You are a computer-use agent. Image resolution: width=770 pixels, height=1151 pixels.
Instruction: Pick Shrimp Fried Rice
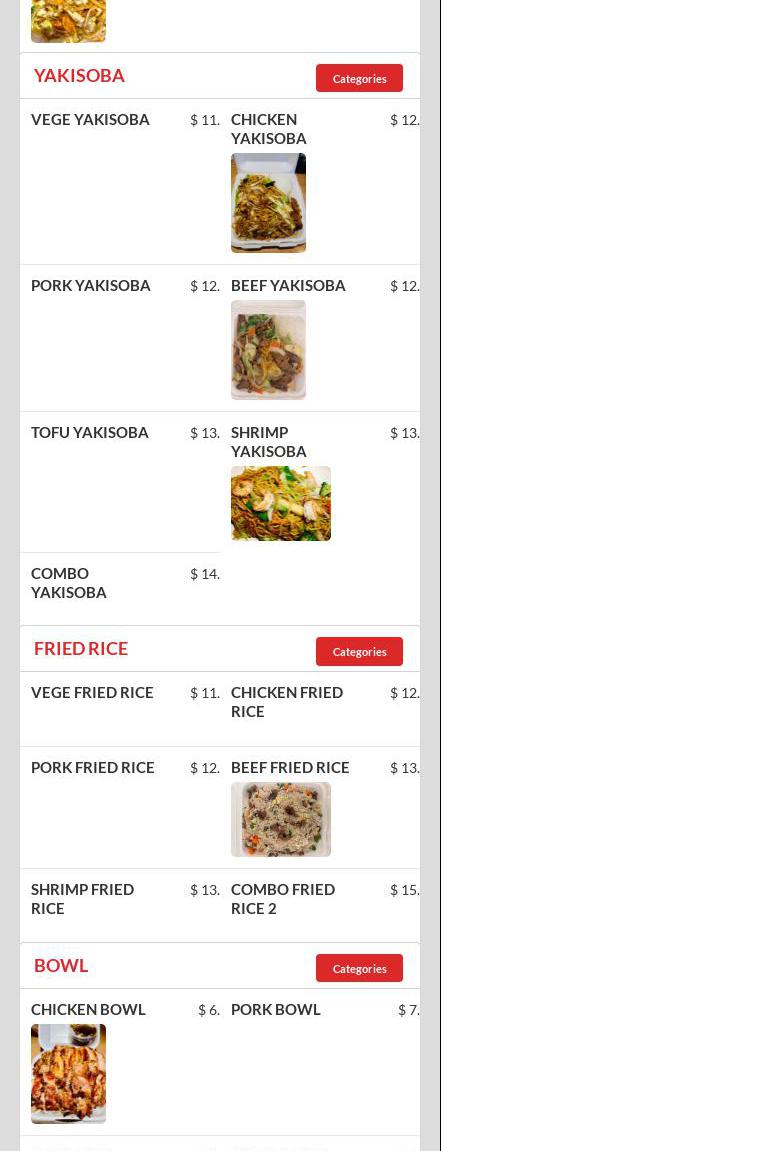(x=82, y=899)
